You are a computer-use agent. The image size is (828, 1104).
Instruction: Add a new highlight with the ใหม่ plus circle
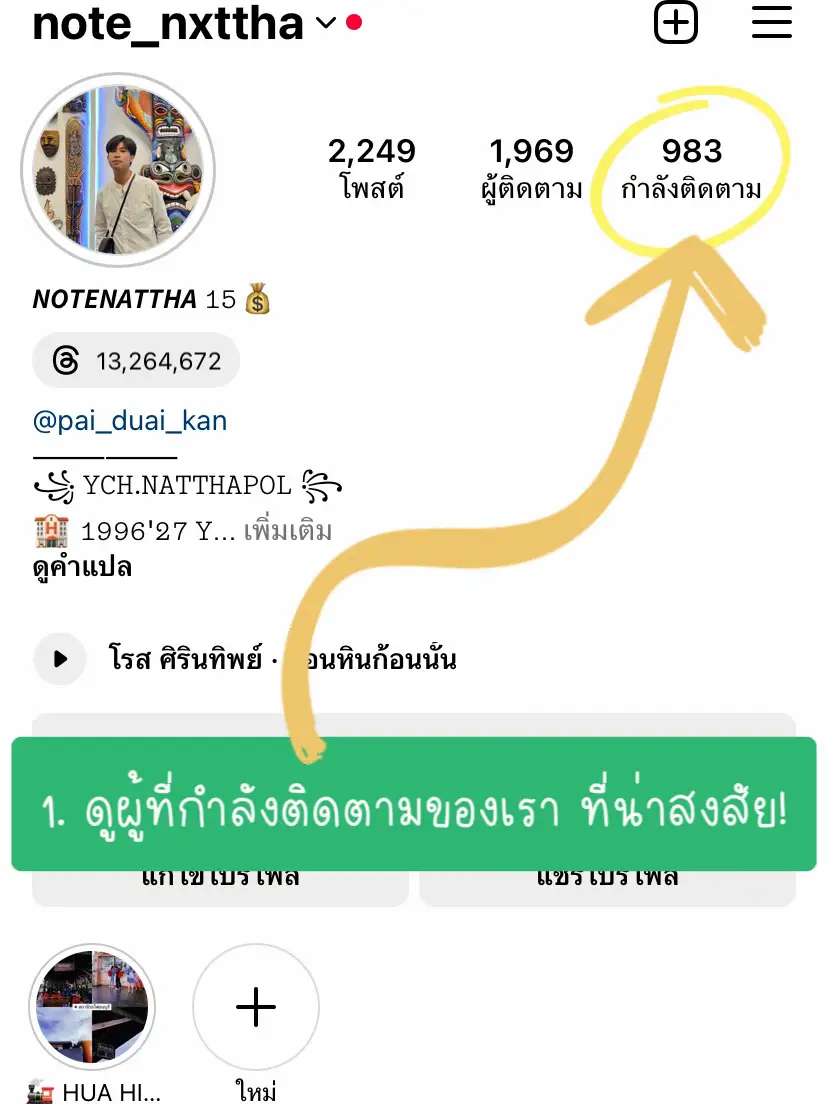coord(256,1008)
